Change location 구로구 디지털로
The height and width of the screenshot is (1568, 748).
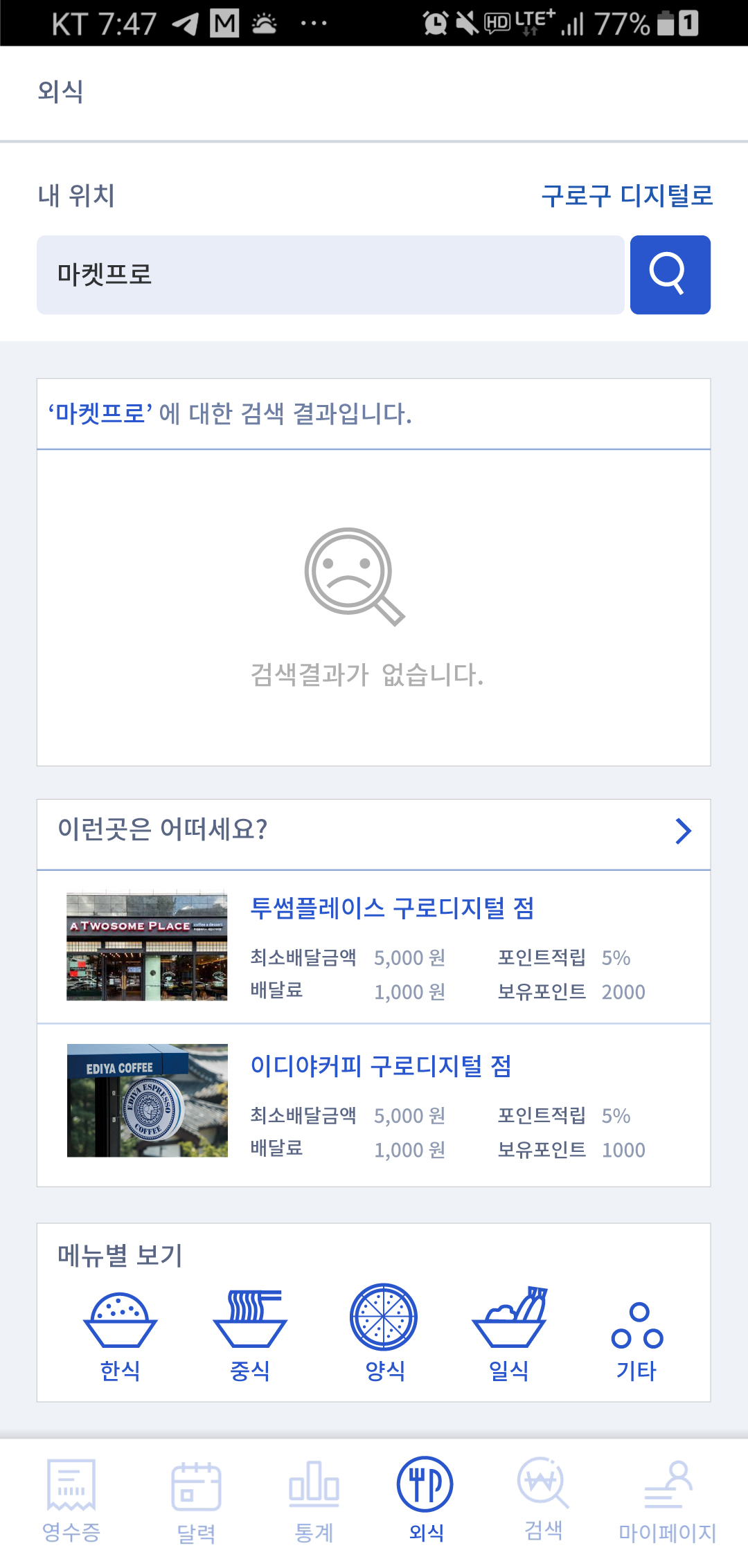627,196
